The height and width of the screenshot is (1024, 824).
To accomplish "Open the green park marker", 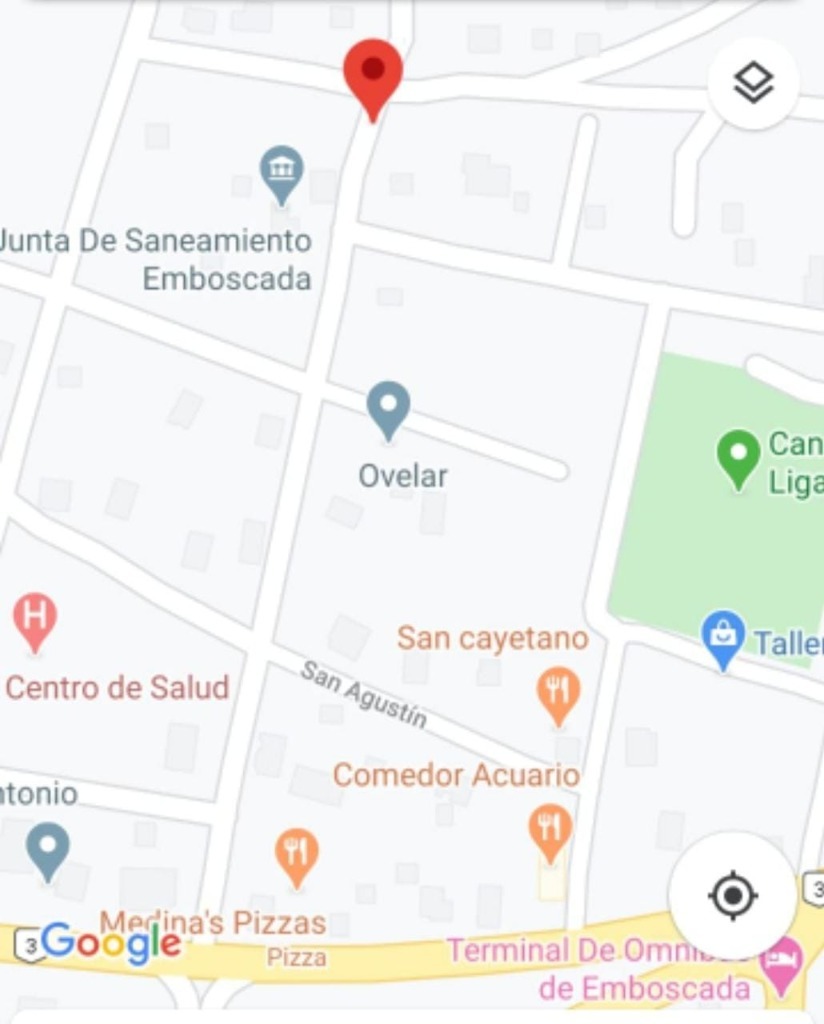I will click(x=738, y=456).
